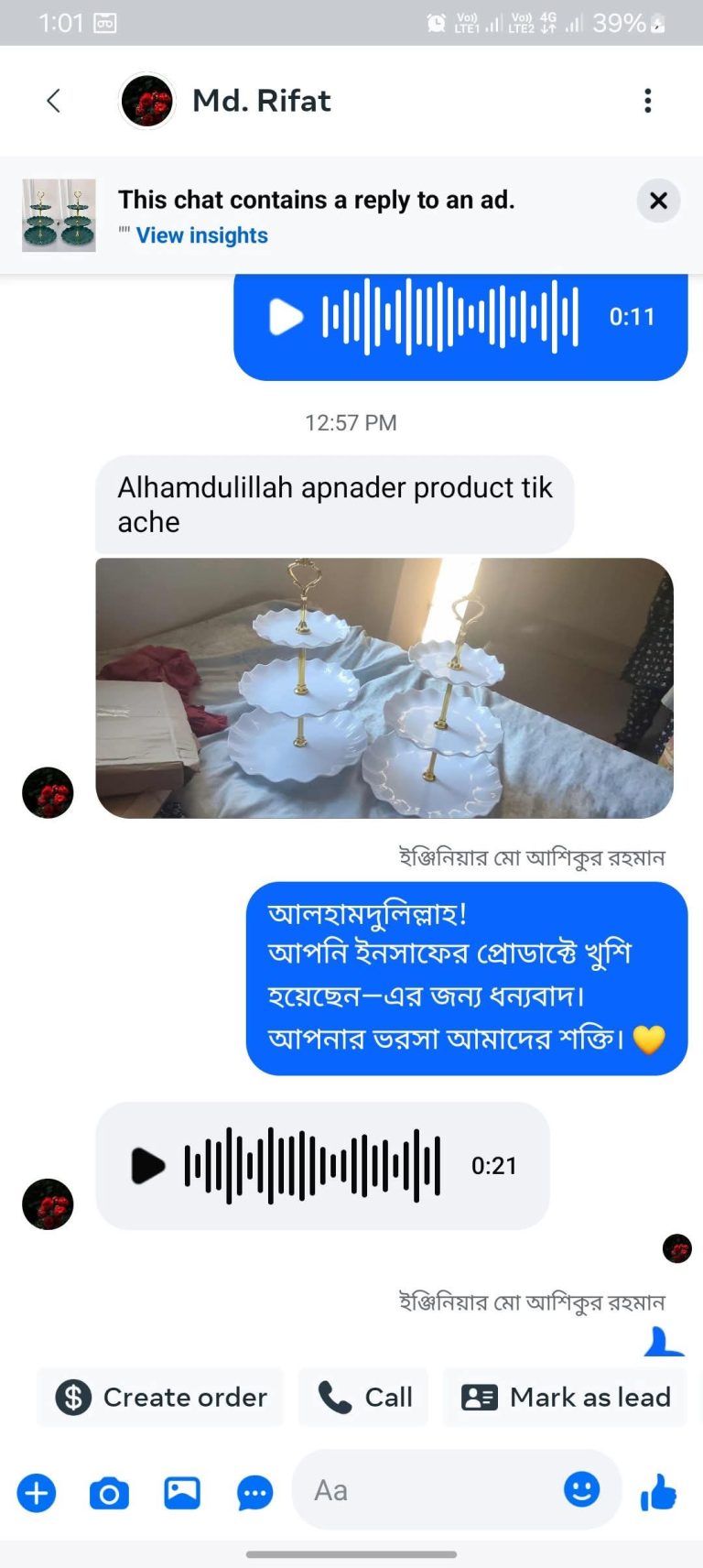Viewport: 703px width, 1568px height.
Task: Play the 0:11 sent voice message
Action: tap(286, 317)
